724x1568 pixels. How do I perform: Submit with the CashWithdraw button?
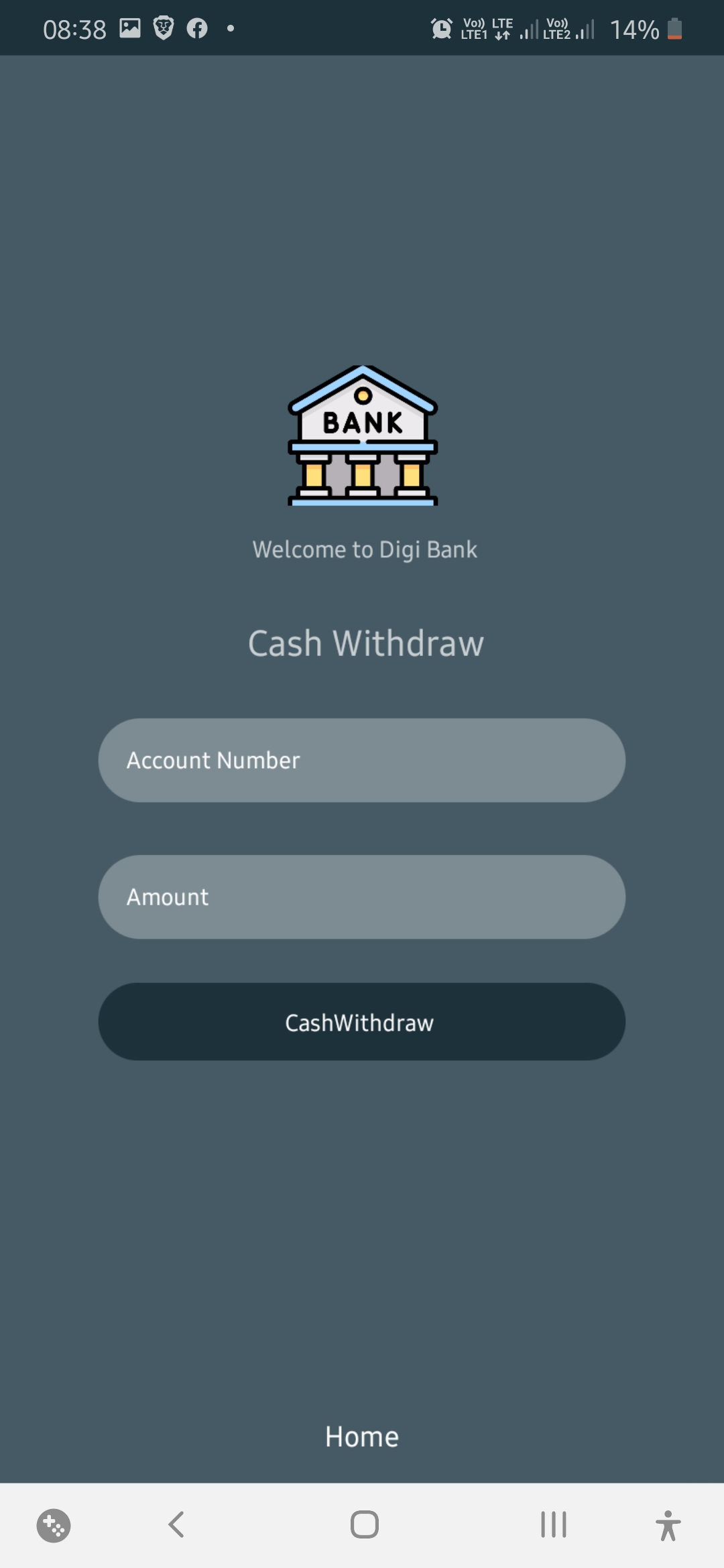tap(362, 1022)
